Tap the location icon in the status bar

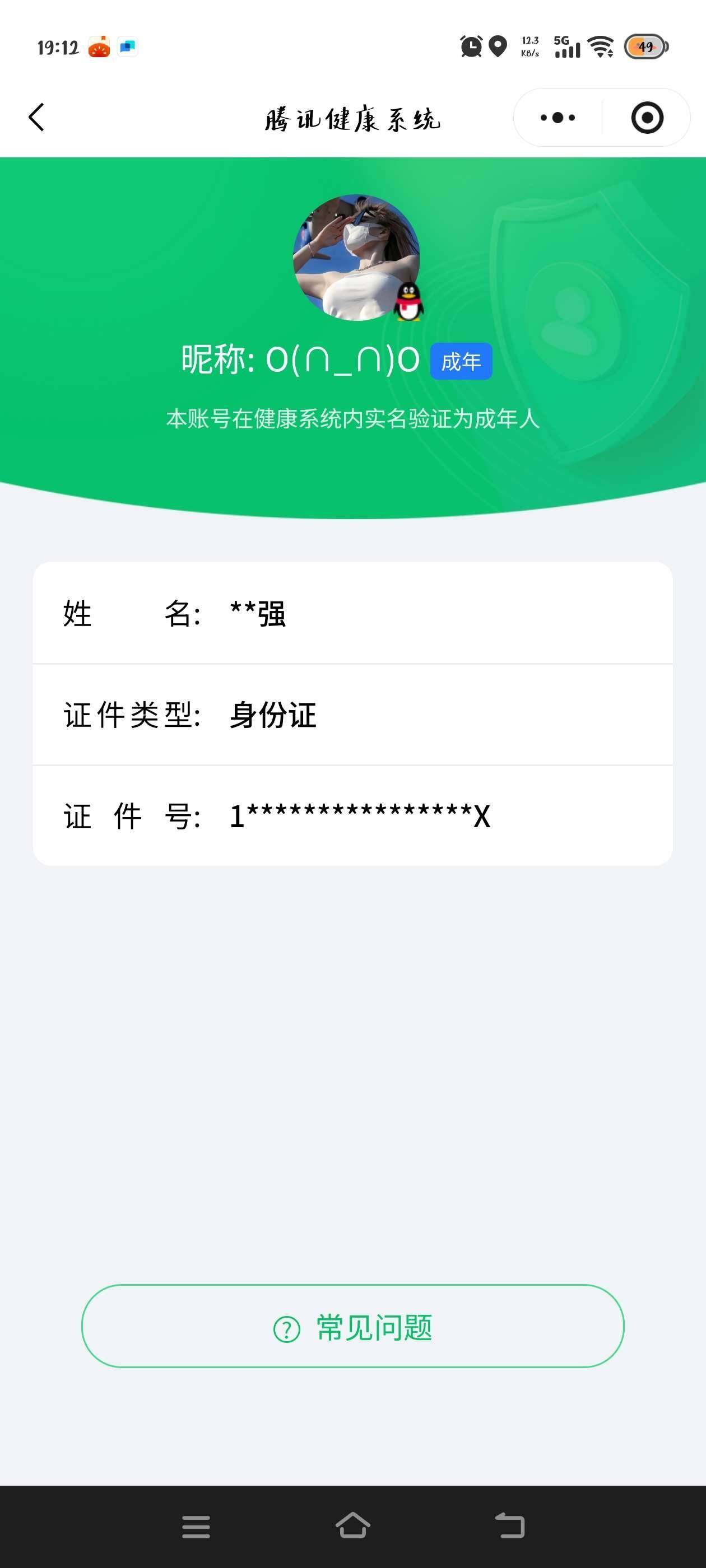pos(498,46)
